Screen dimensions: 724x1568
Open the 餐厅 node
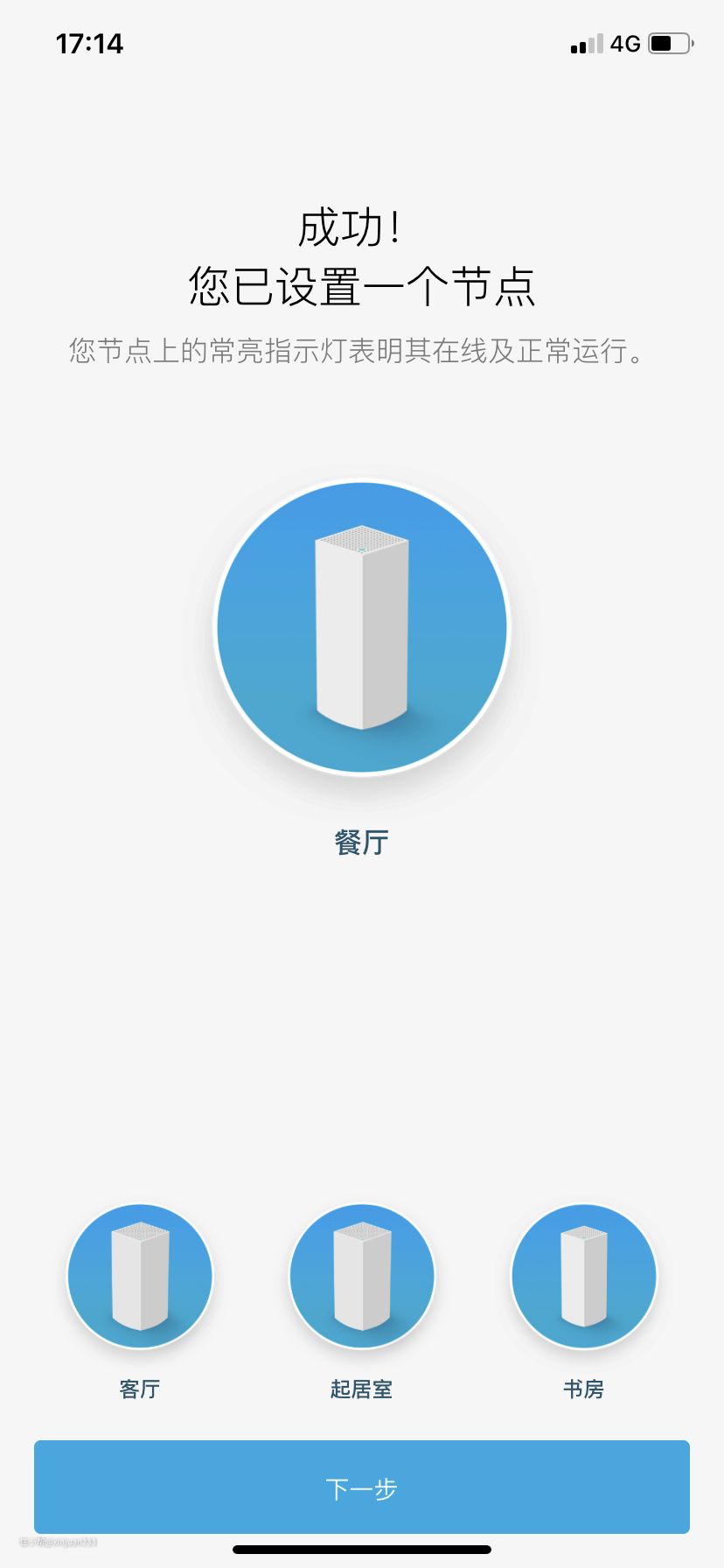coord(362,626)
